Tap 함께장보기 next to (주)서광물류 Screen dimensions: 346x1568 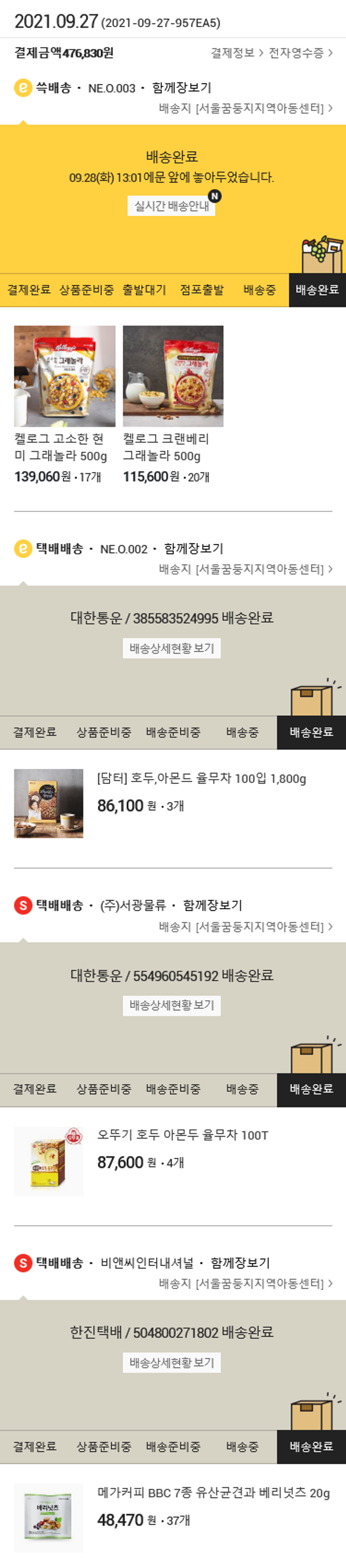(213, 905)
